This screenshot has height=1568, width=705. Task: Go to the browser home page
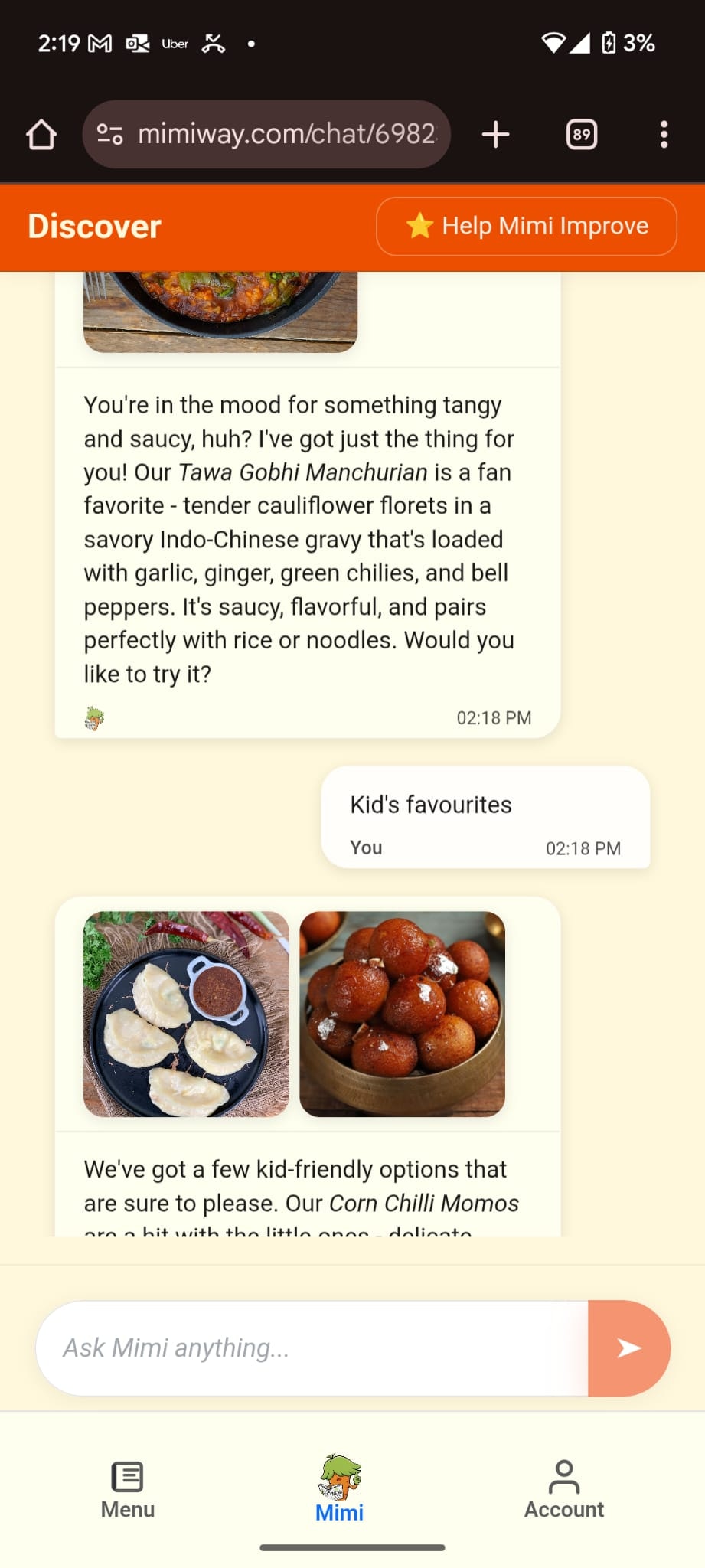tap(41, 135)
